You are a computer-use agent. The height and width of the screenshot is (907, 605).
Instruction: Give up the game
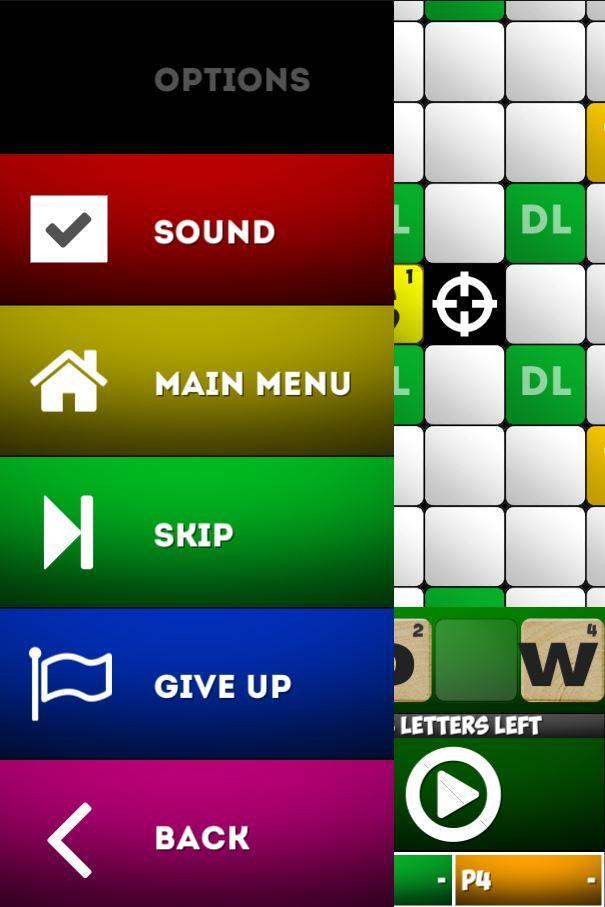point(196,685)
